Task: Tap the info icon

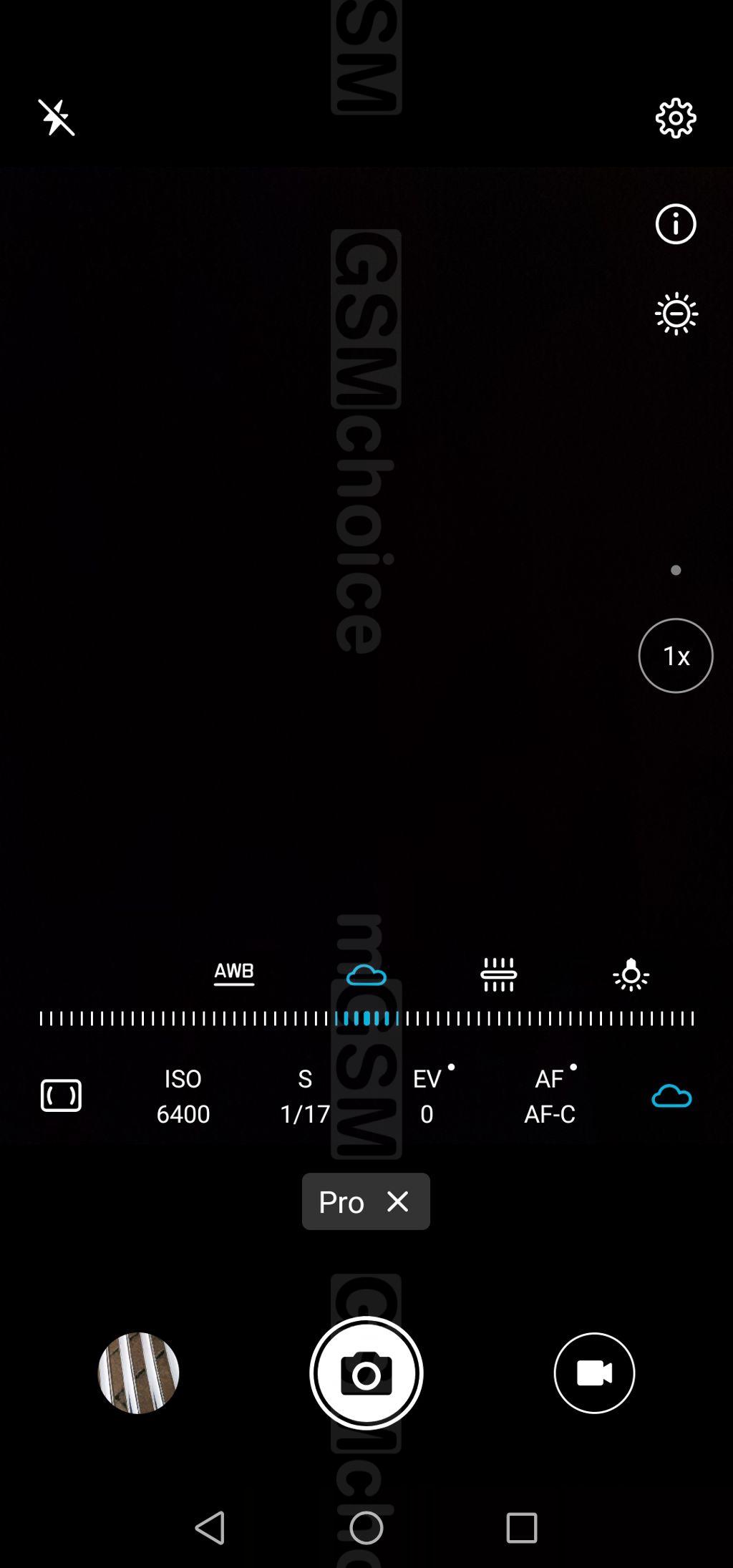Action: coord(676,224)
